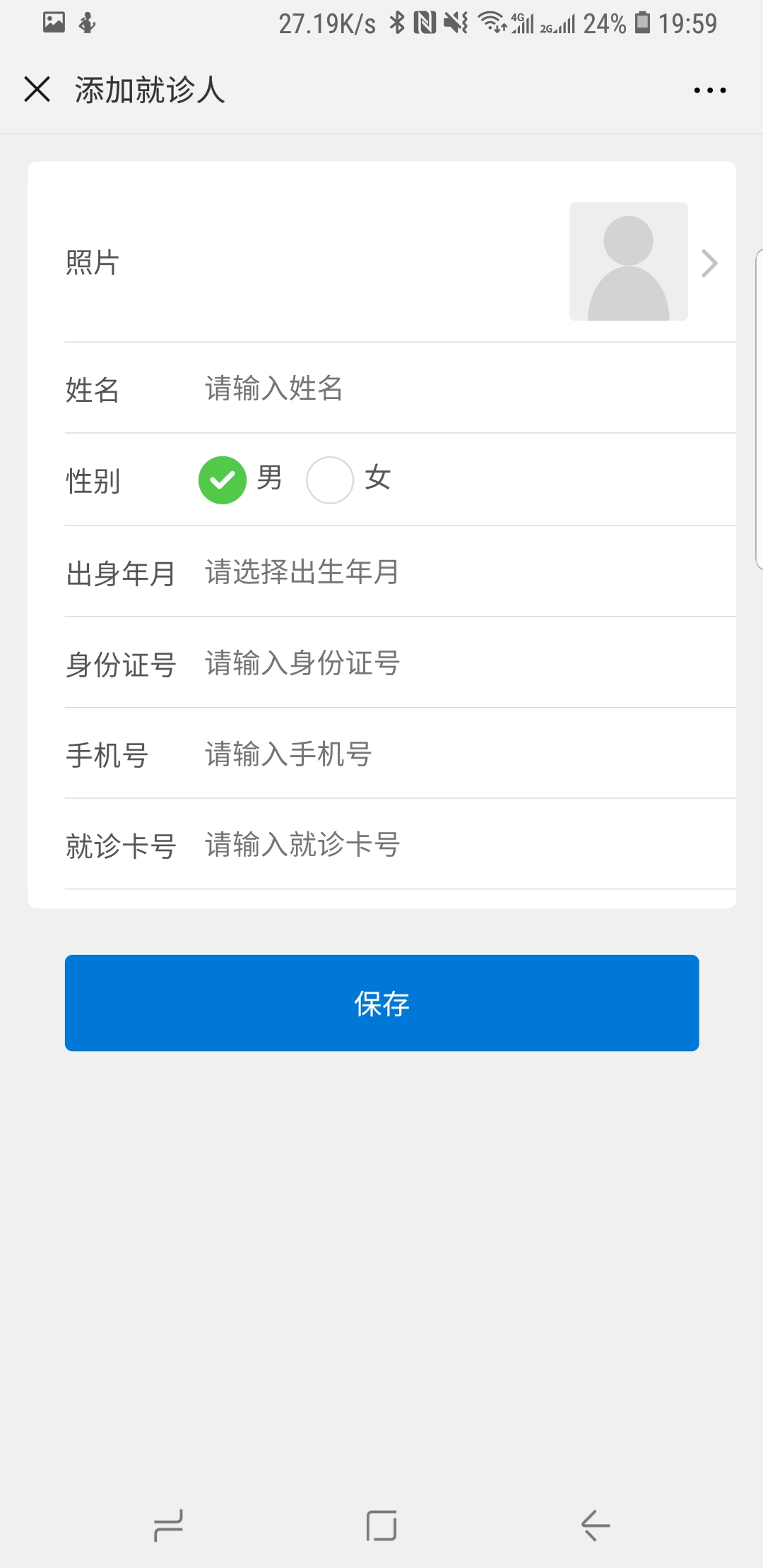Focus the 身份证号 ID number field
This screenshot has height=1568, width=763.
(466, 663)
